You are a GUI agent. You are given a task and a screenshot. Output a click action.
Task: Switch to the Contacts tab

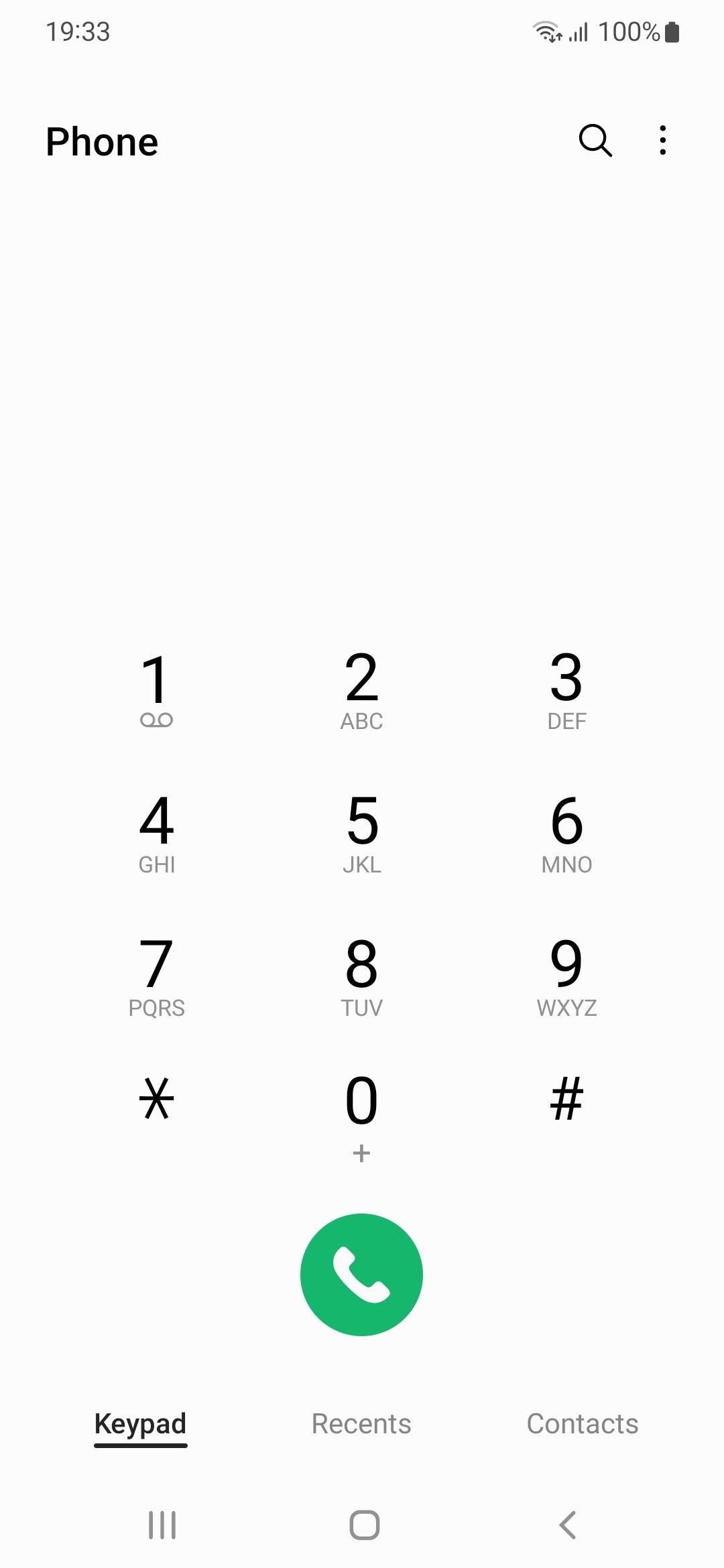pyautogui.click(x=583, y=1424)
